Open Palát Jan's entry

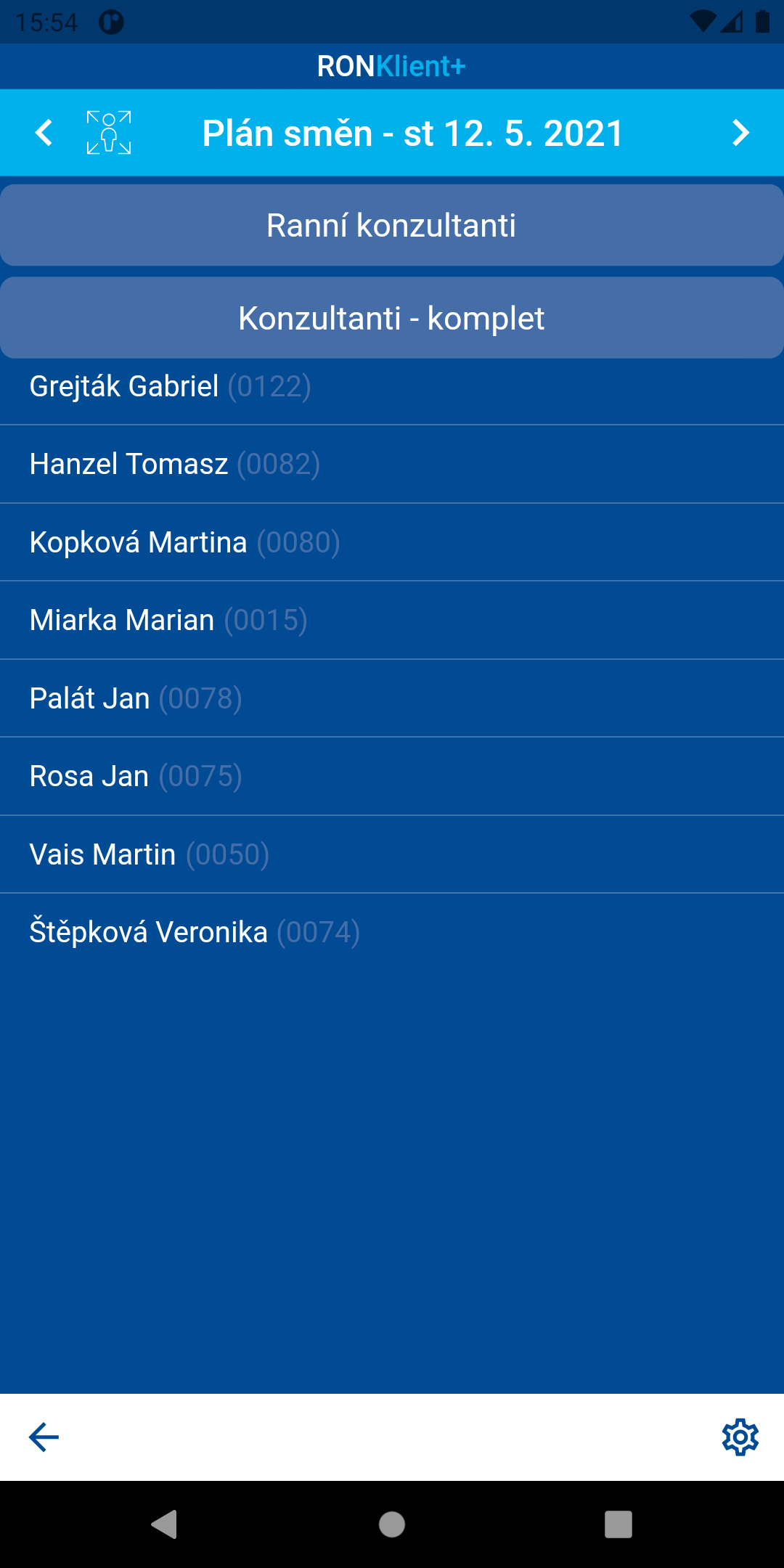(x=392, y=698)
